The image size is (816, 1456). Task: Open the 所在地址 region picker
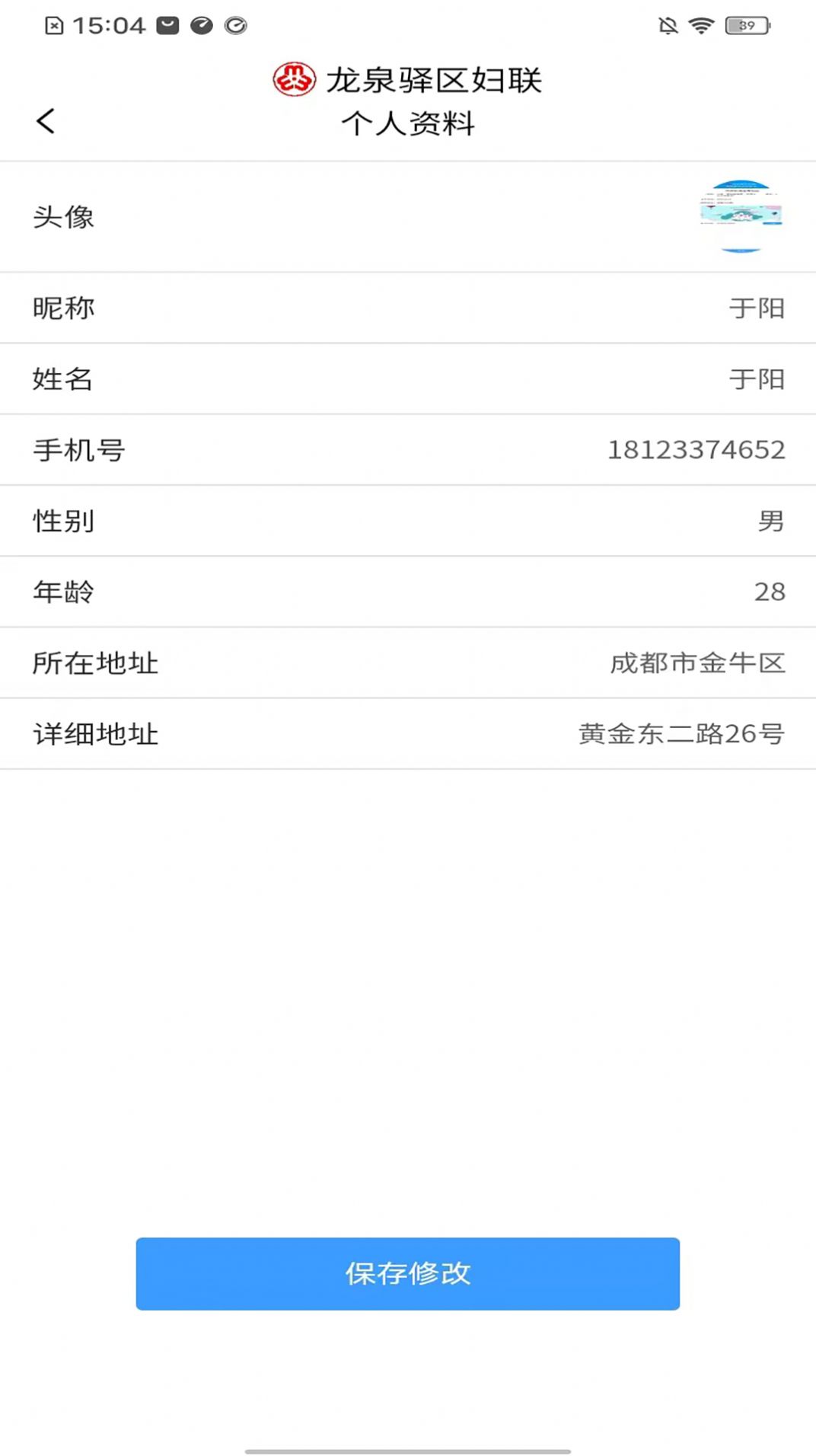point(408,663)
